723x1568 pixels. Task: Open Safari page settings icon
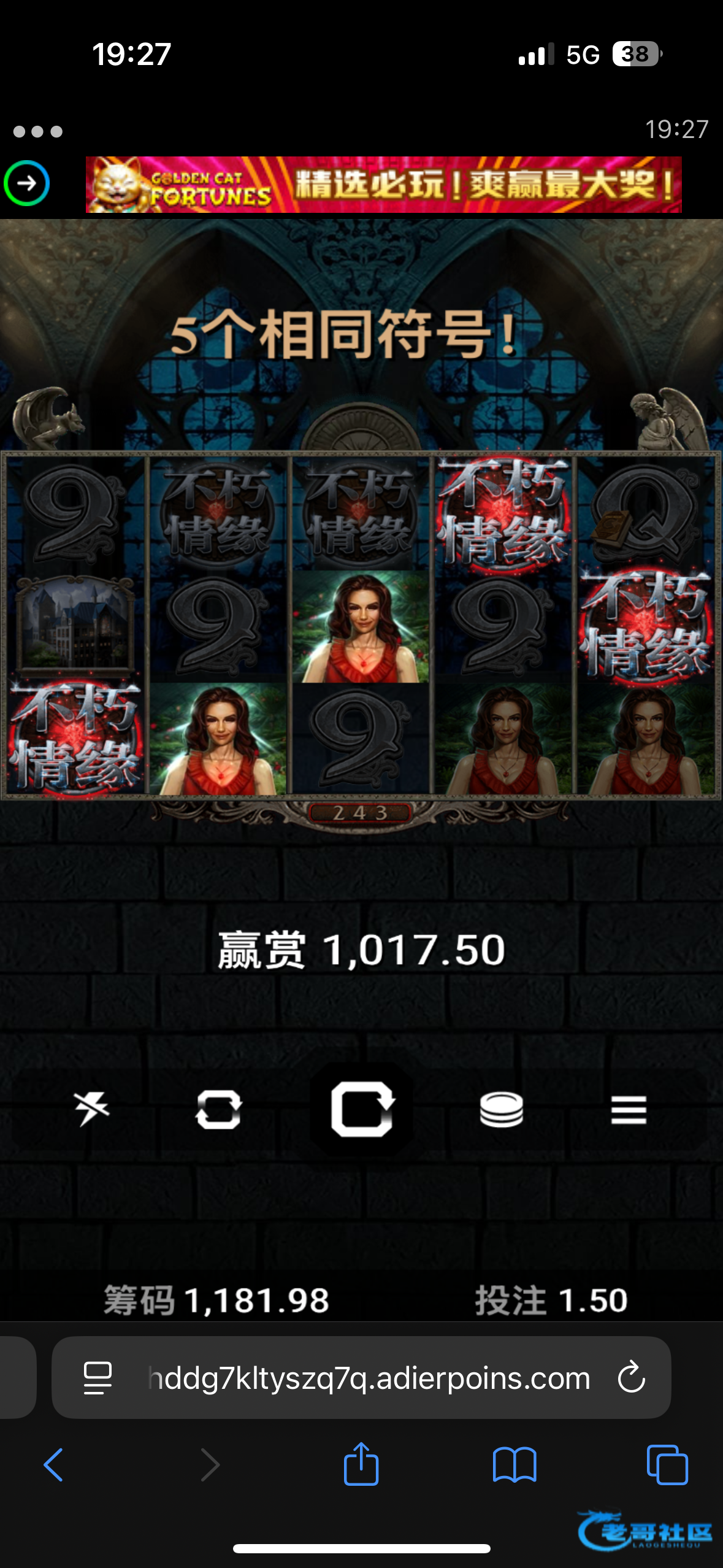(98, 1378)
